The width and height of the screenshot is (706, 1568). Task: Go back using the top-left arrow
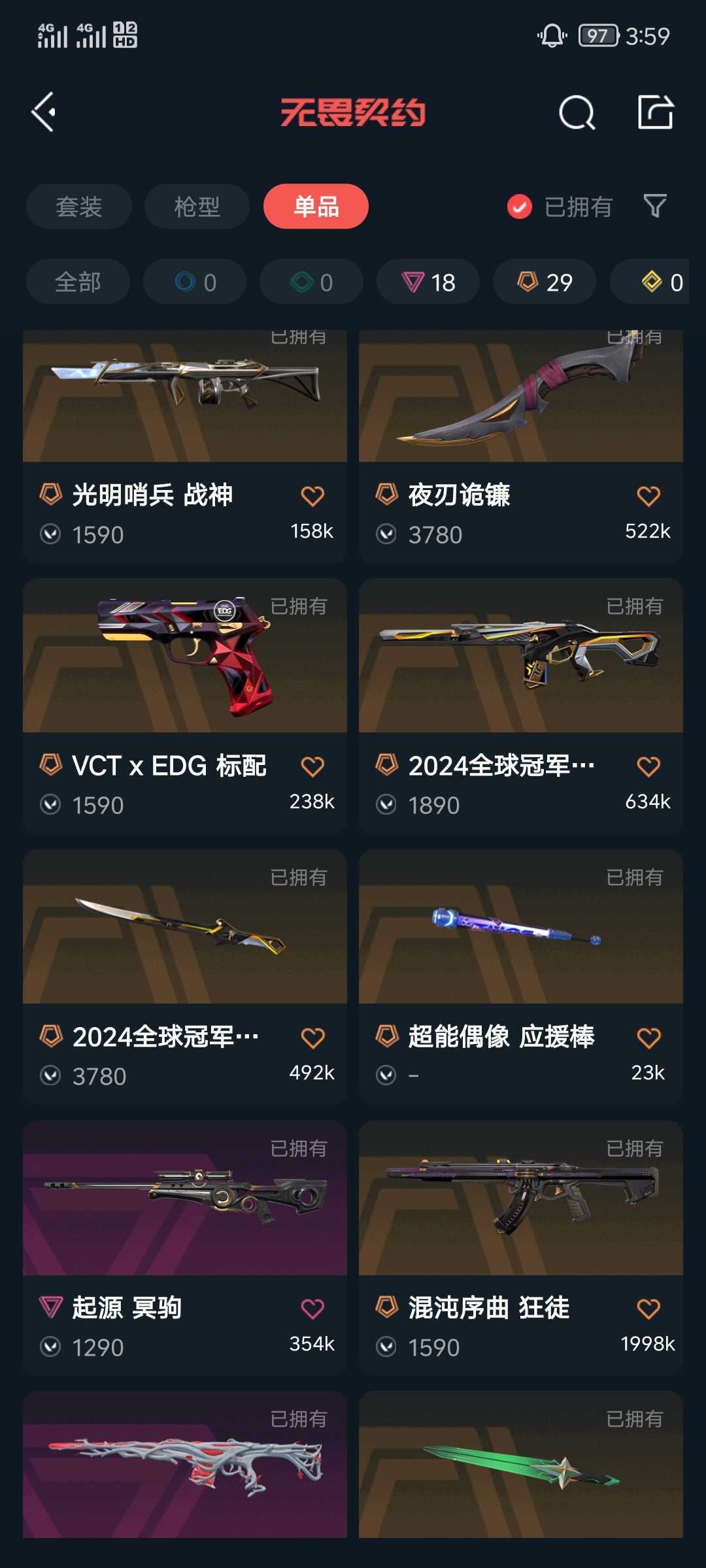(x=44, y=112)
